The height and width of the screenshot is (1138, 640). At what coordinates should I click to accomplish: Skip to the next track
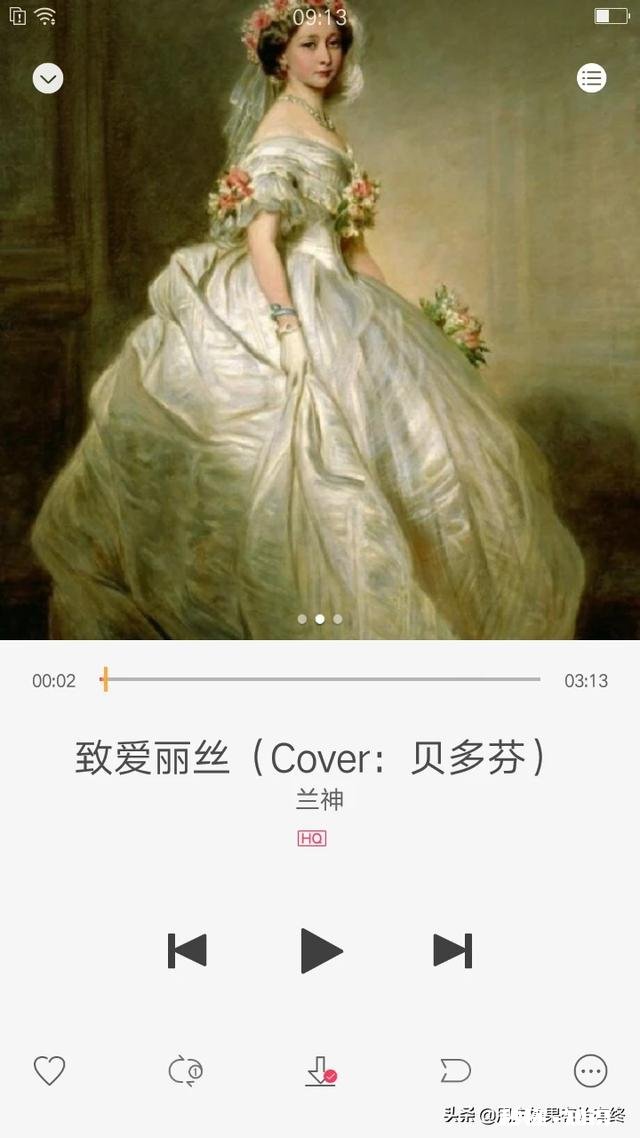point(452,950)
